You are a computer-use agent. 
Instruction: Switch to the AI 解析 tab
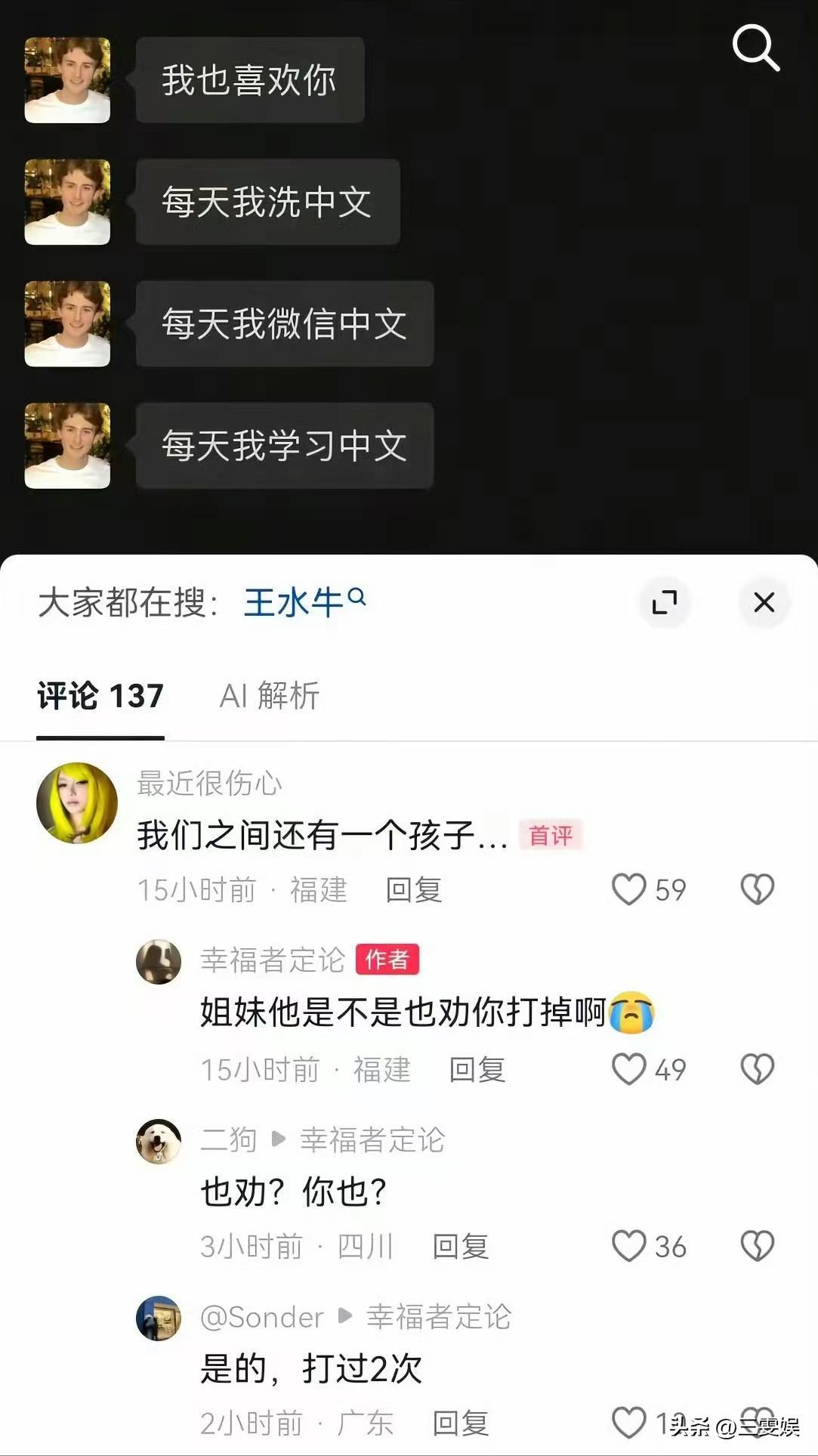point(270,695)
